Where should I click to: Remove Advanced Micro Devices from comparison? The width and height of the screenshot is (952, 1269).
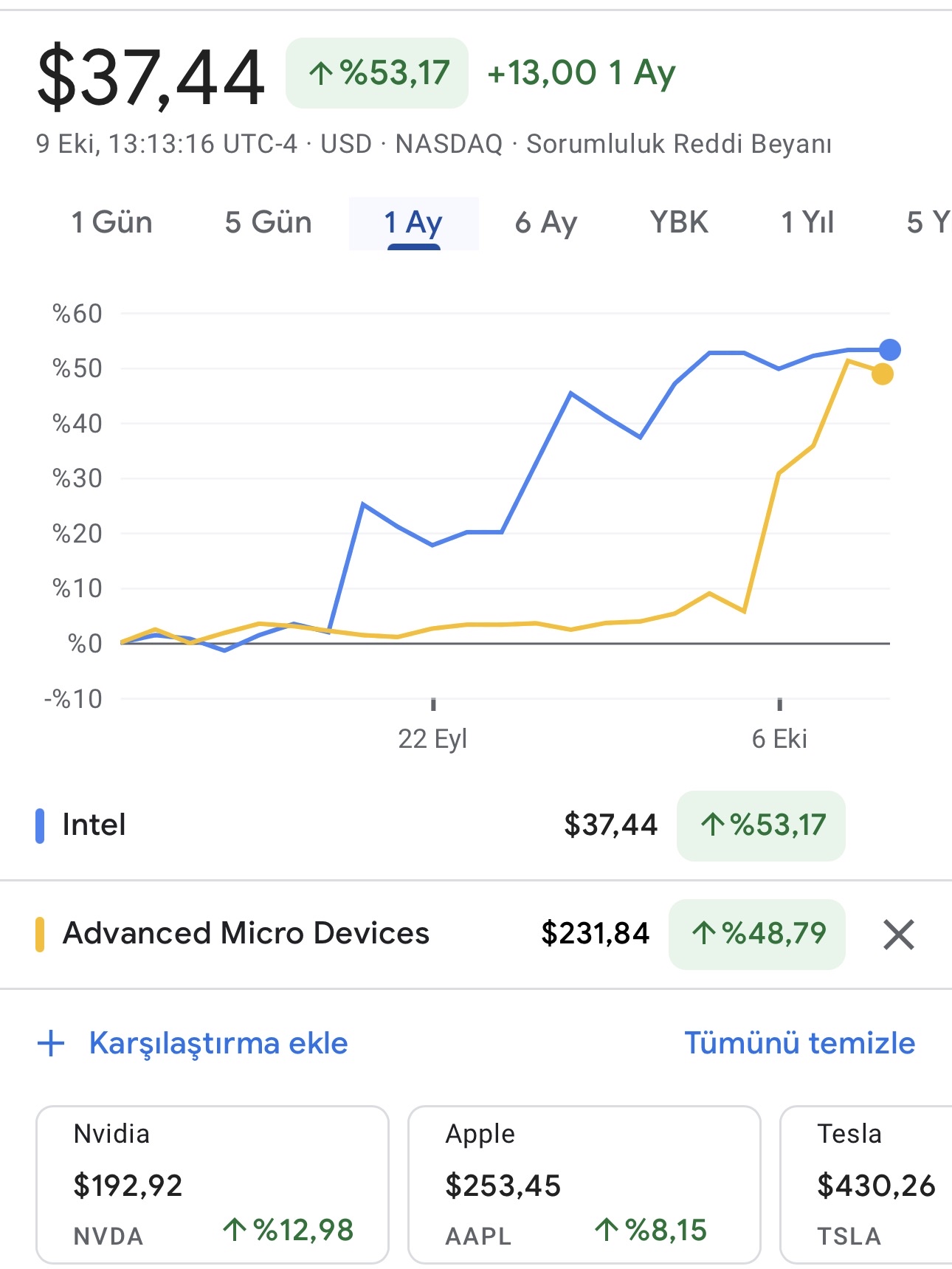click(898, 935)
